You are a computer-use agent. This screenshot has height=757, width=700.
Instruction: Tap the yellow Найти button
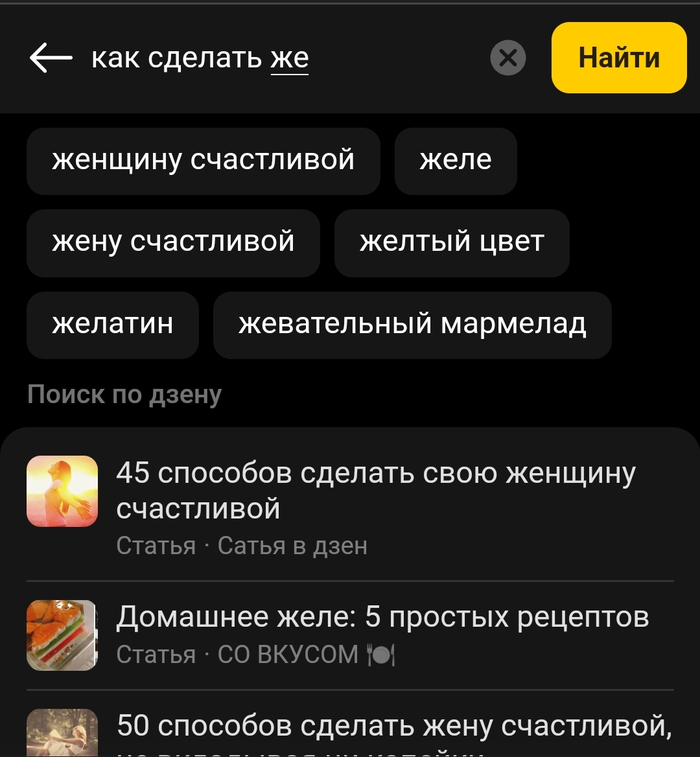click(x=618, y=58)
